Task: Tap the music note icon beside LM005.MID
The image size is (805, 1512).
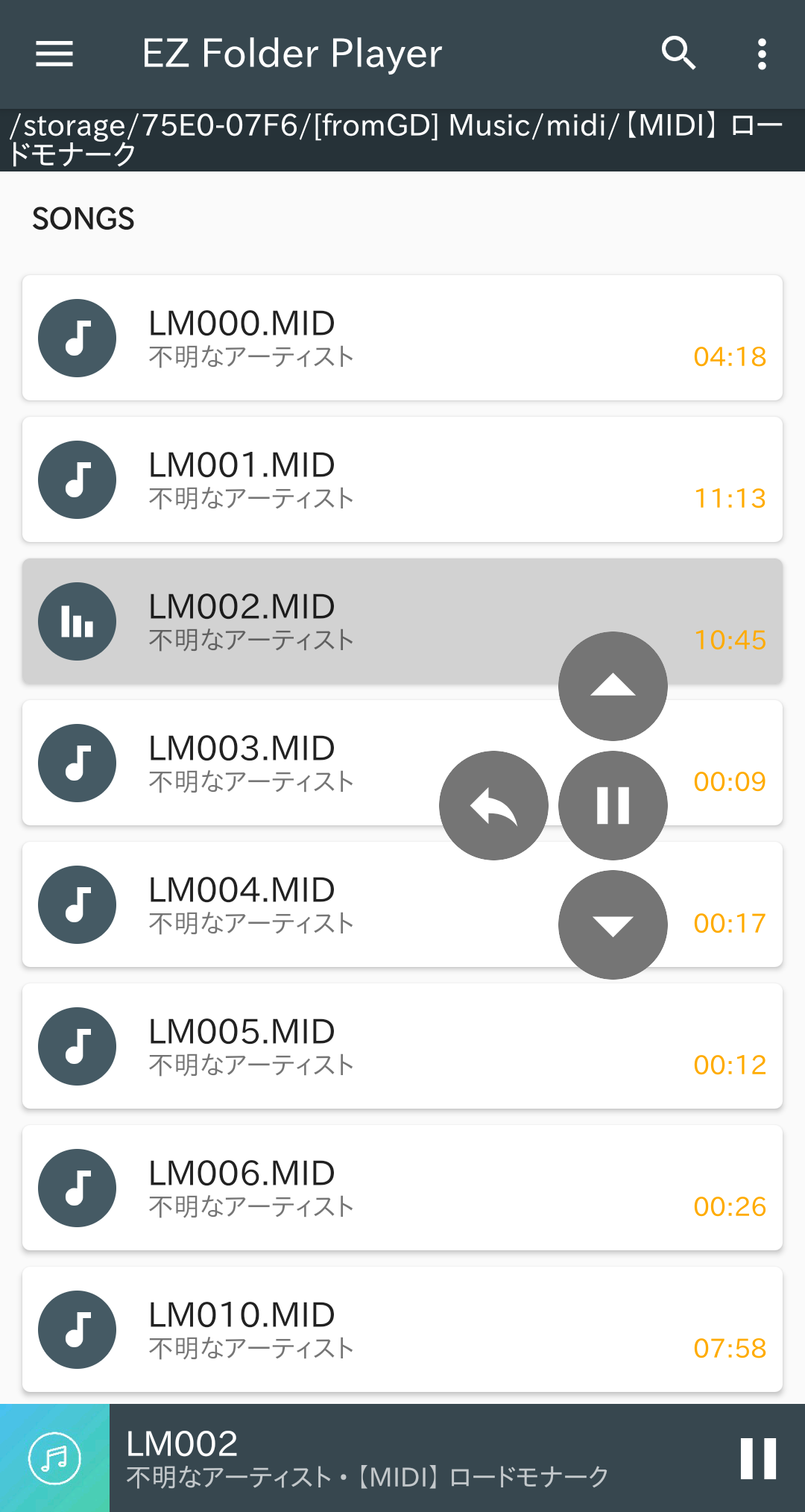Action: 77,1046
